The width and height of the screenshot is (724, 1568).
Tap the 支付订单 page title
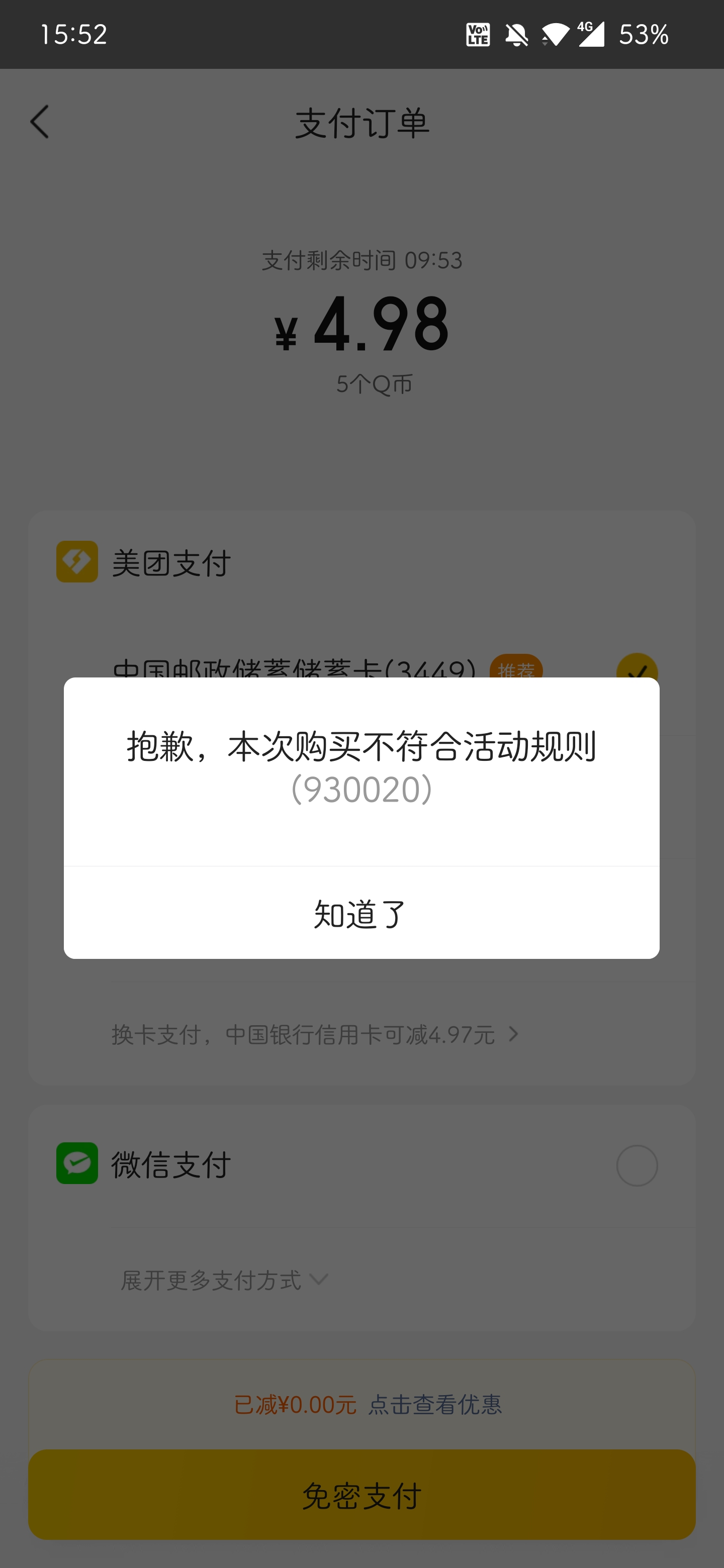(361, 122)
